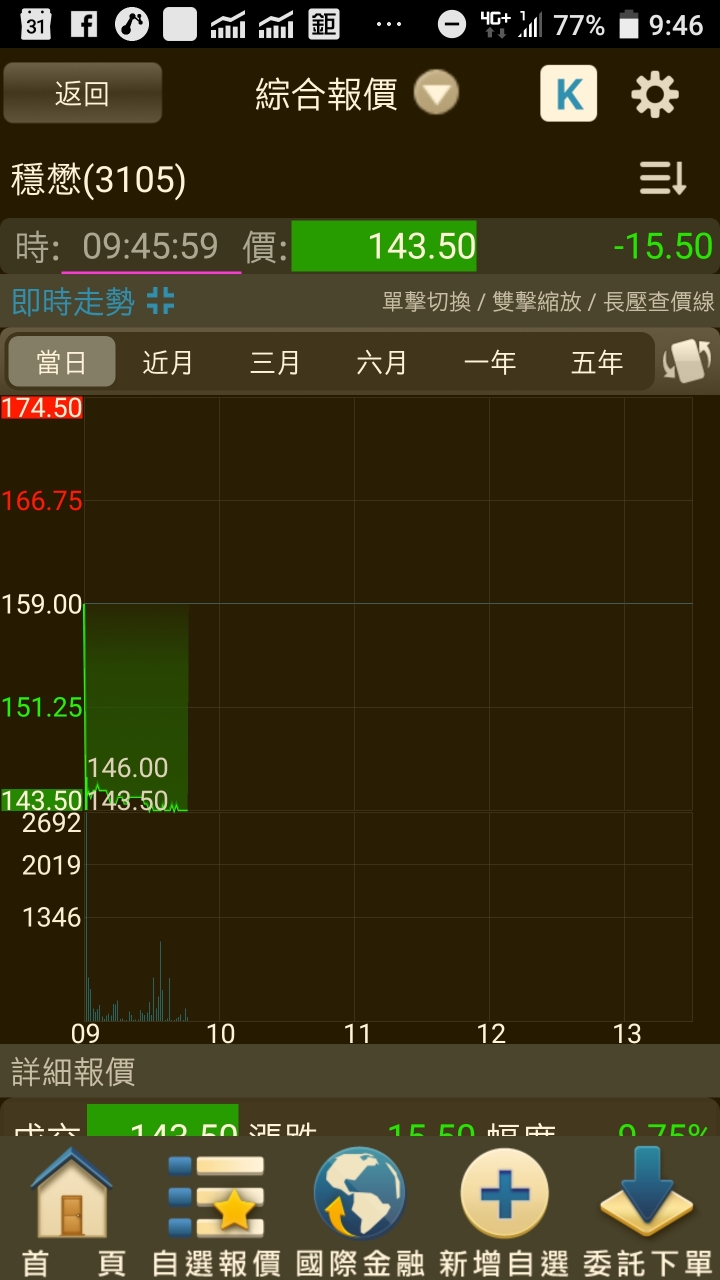Image resolution: width=720 pixels, height=1280 pixels.
Task: Open 國際金融 international finance
Action: point(360,1212)
